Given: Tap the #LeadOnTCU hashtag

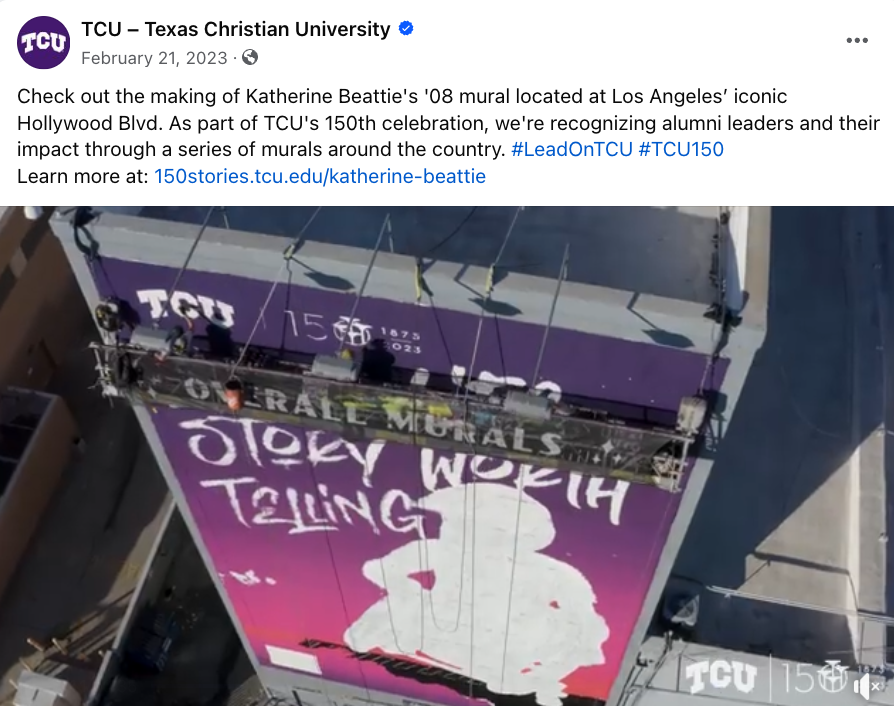Looking at the screenshot, I should tap(571, 150).
